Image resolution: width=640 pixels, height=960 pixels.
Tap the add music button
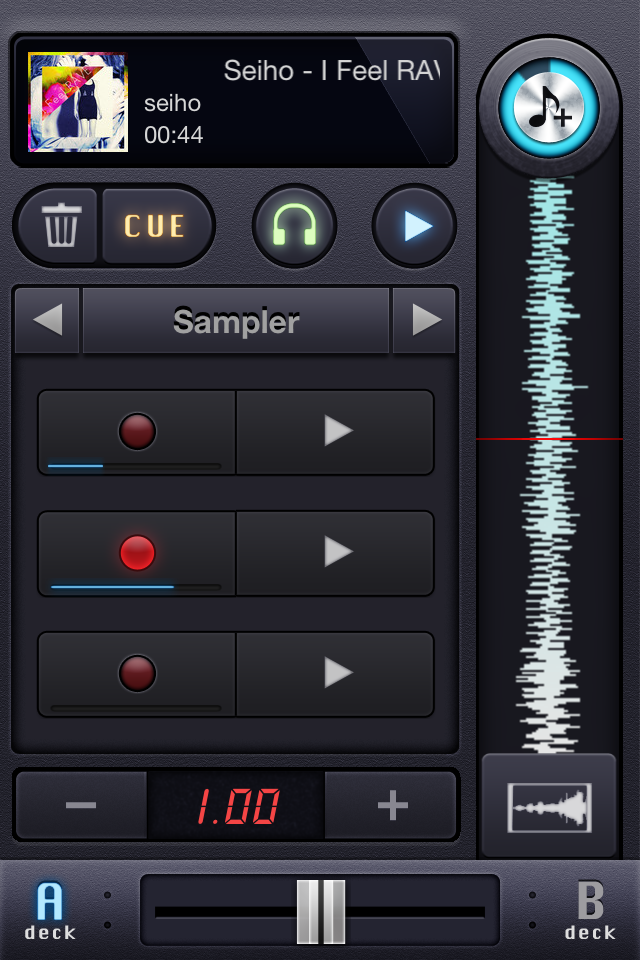548,106
